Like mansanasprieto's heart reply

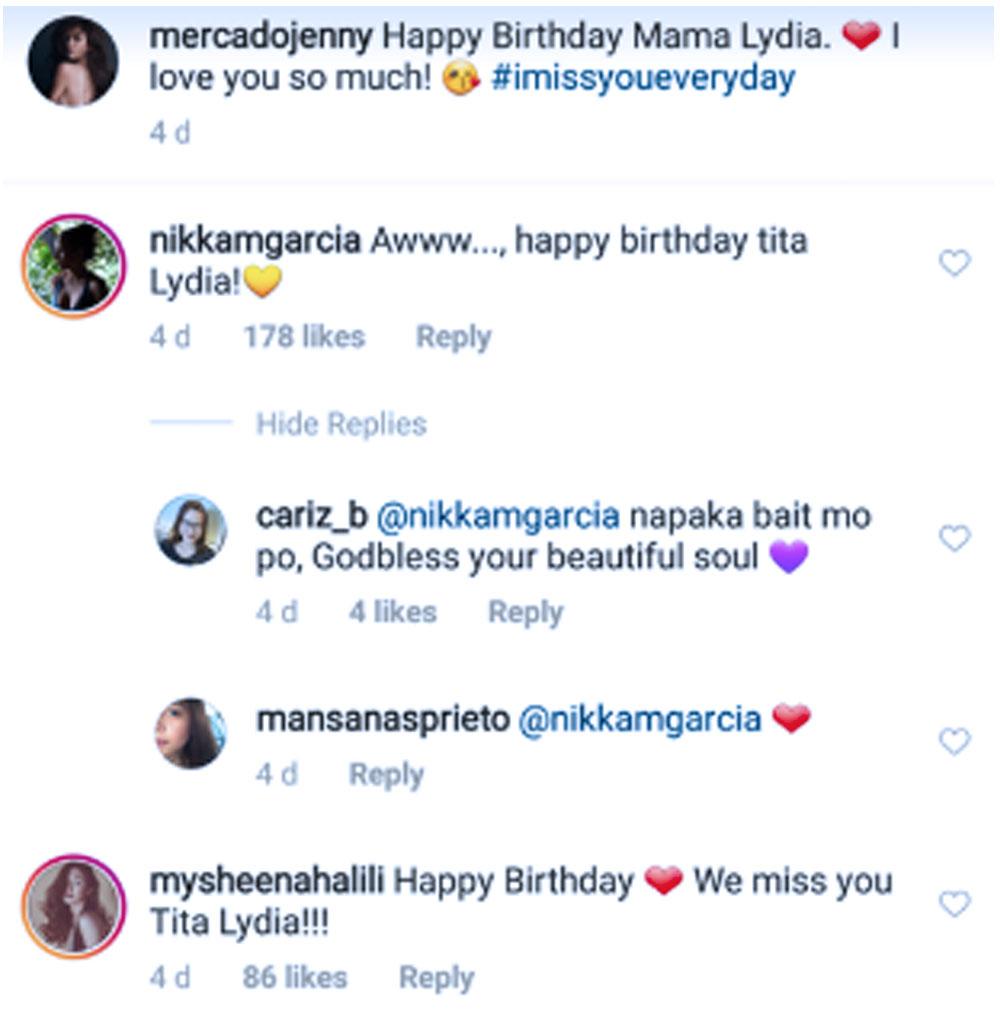click(955, 742)
